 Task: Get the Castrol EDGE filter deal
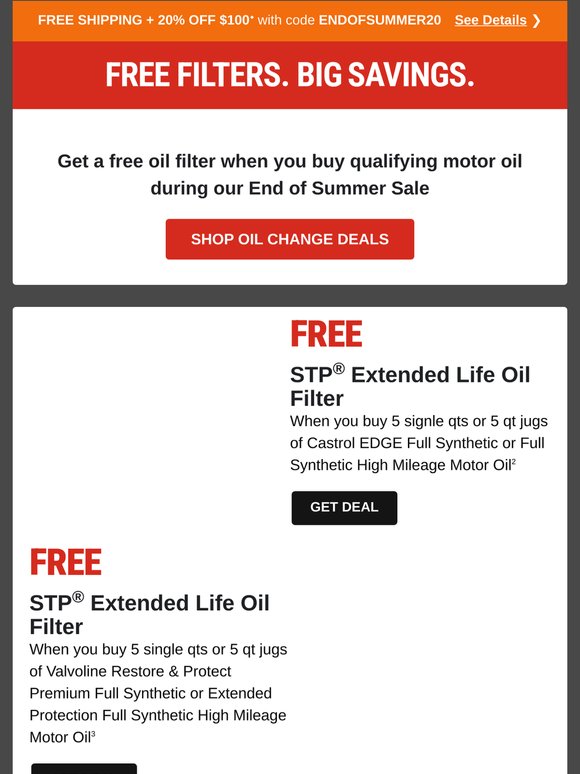(x=344, y=507)
